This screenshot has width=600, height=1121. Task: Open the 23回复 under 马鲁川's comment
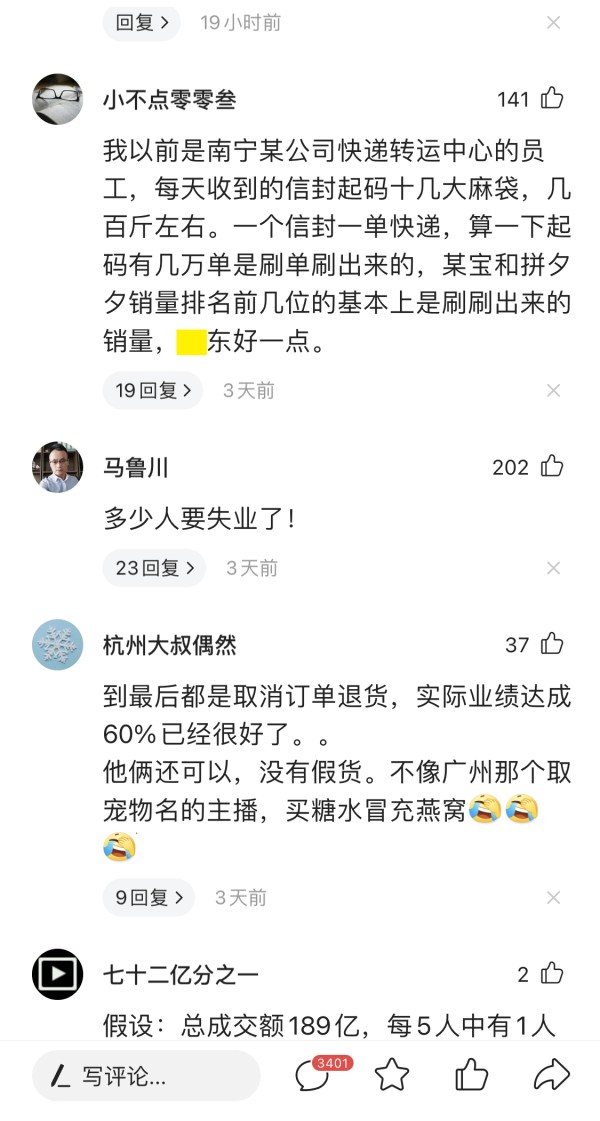pos(154,568)
